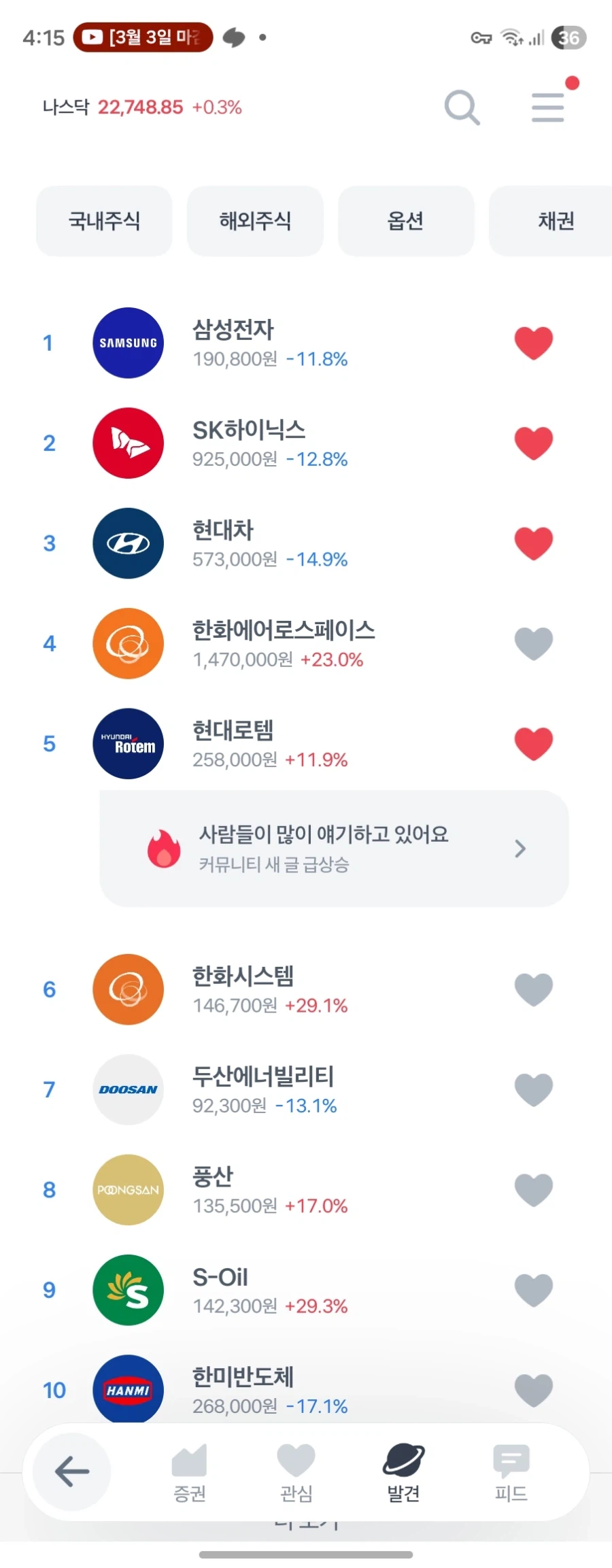Select the SK하이닉스 butterfly logo
This screenshot has height=1568, width=612.
(128, 443)
